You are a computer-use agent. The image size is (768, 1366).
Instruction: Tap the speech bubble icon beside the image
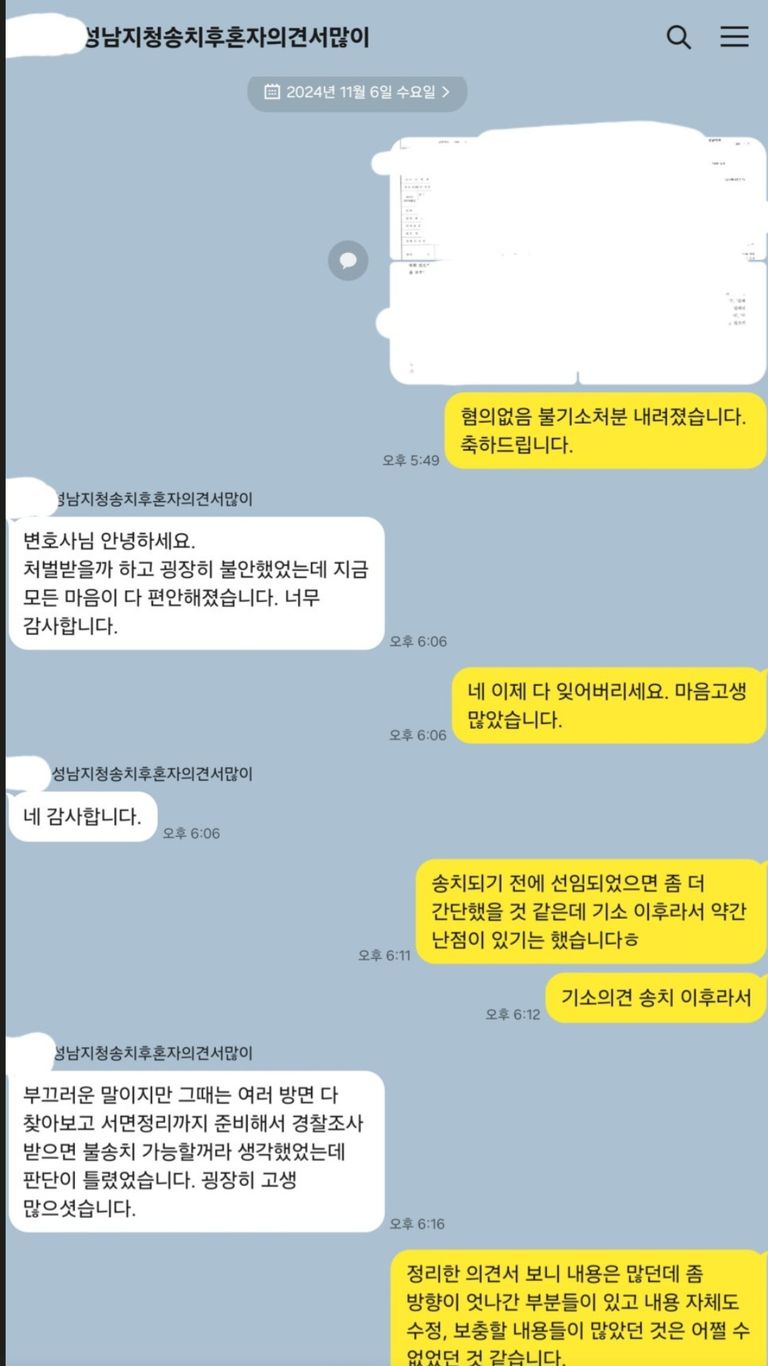point(348,260)
